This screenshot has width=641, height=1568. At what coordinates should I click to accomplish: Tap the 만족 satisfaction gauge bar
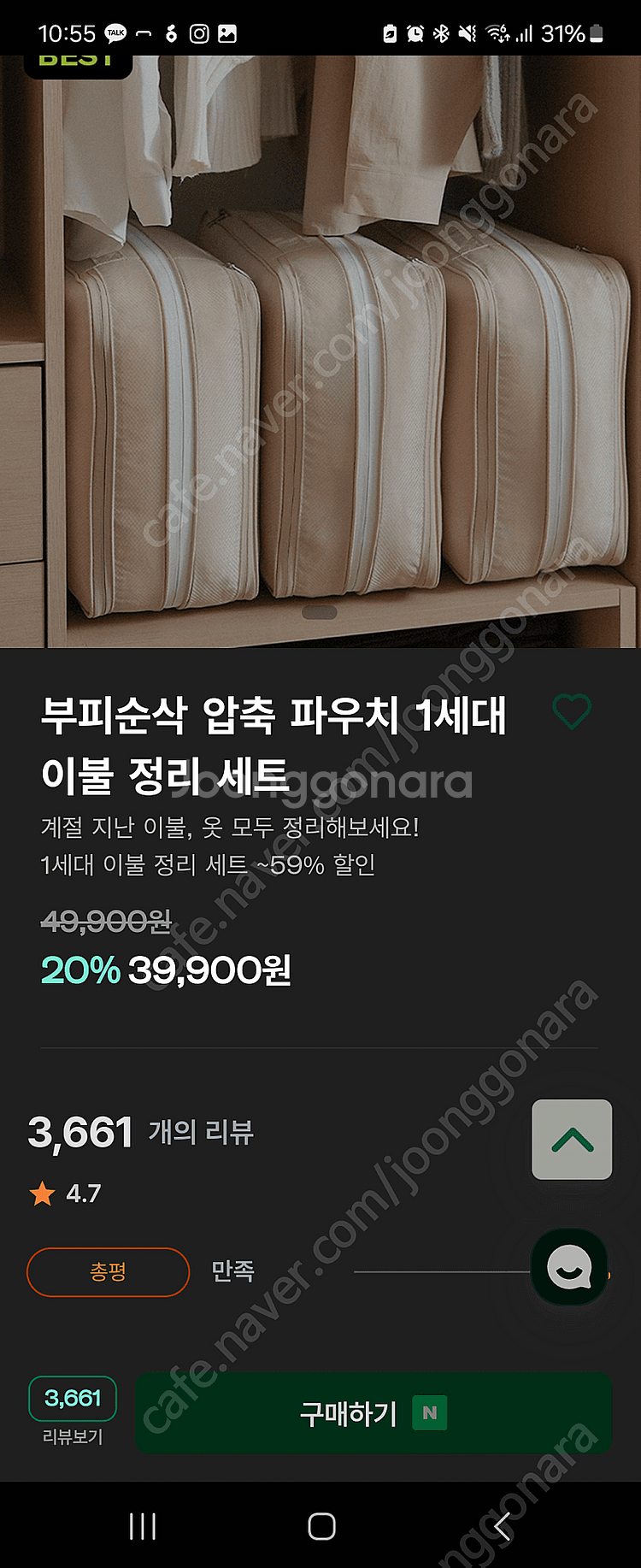pyautogui.click(x=444, y=1271)
